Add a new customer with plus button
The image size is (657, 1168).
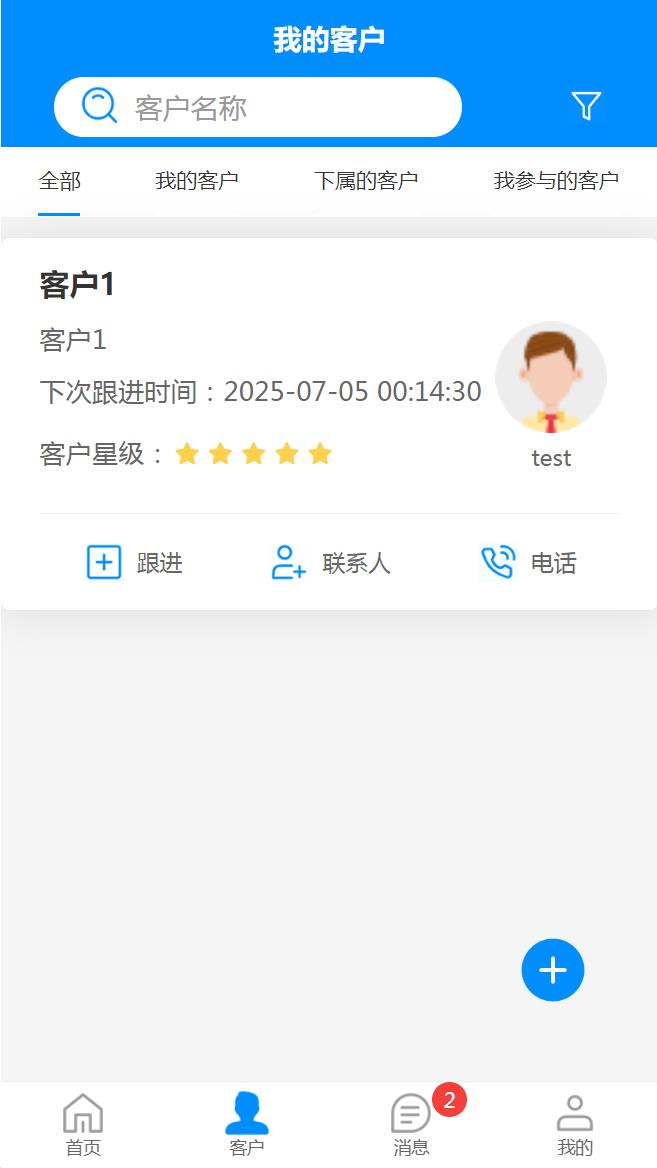552,970
